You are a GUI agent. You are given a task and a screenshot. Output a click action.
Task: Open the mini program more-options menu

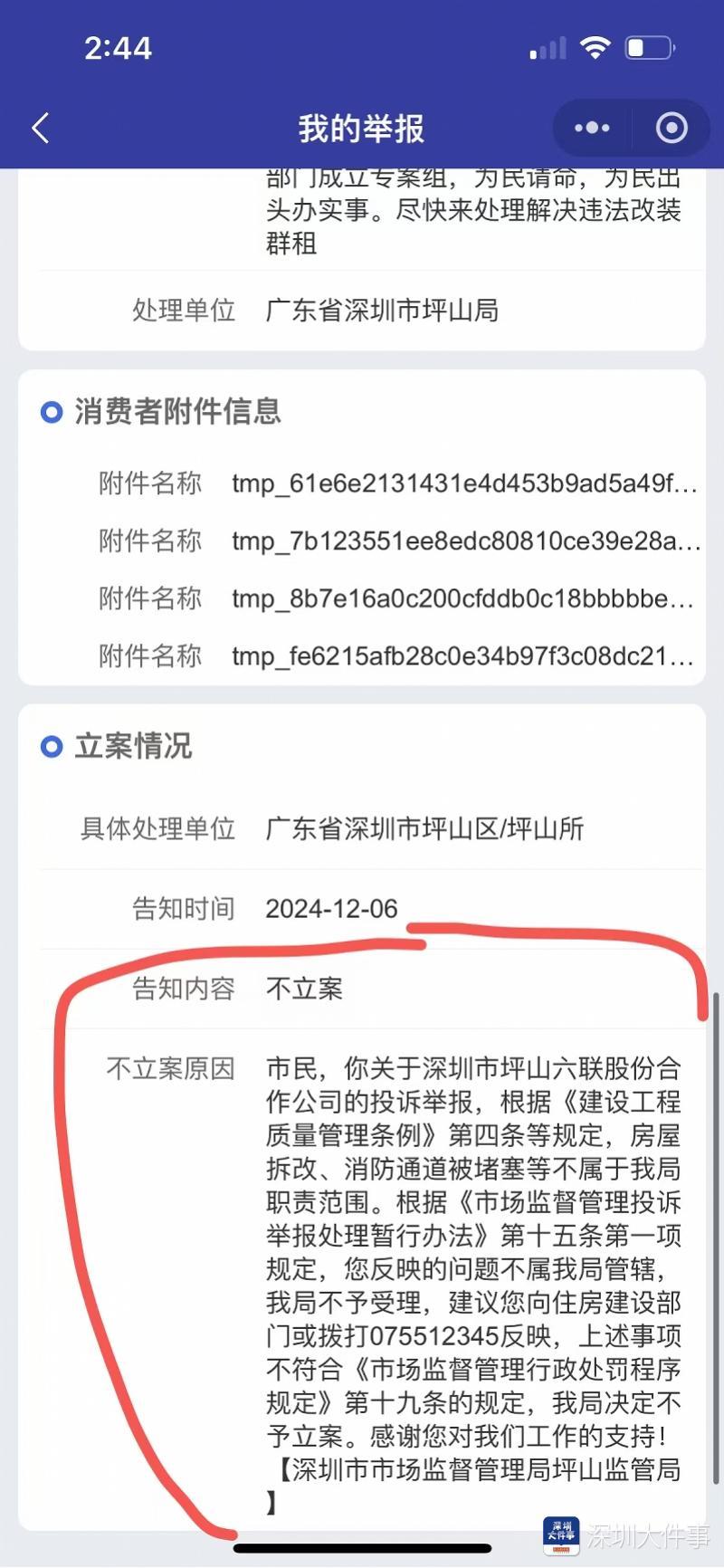[x=592, y=129]
